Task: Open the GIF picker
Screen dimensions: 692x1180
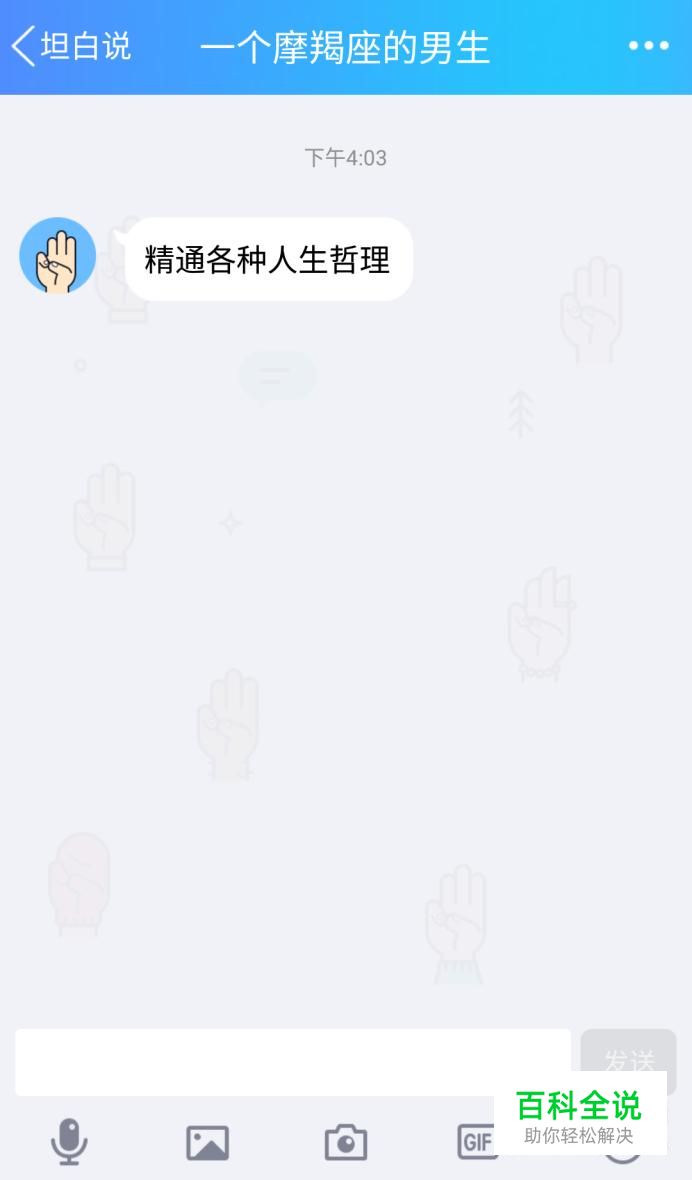Action: 477,1142
